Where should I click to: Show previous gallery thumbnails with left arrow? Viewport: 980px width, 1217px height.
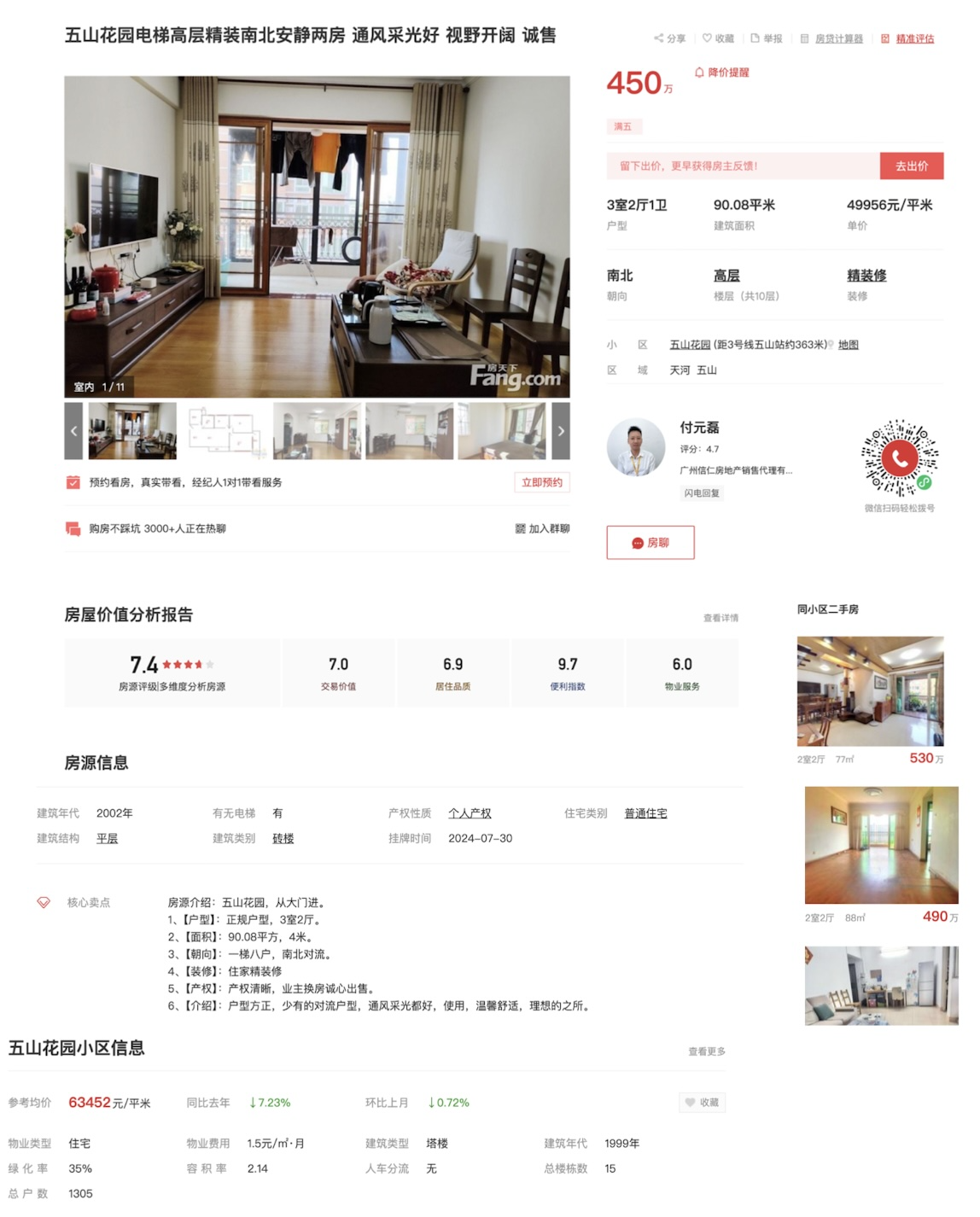click(x=73, y=431)
